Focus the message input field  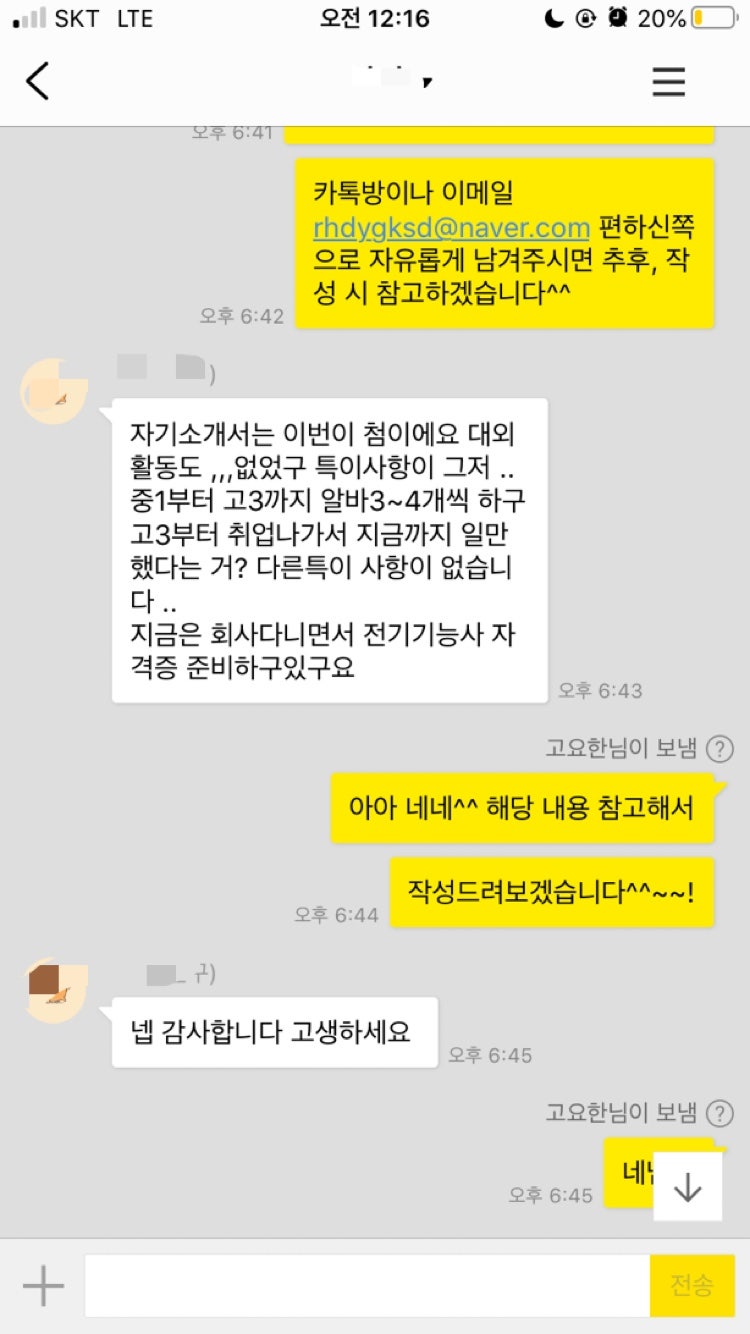click(366, 1286)
